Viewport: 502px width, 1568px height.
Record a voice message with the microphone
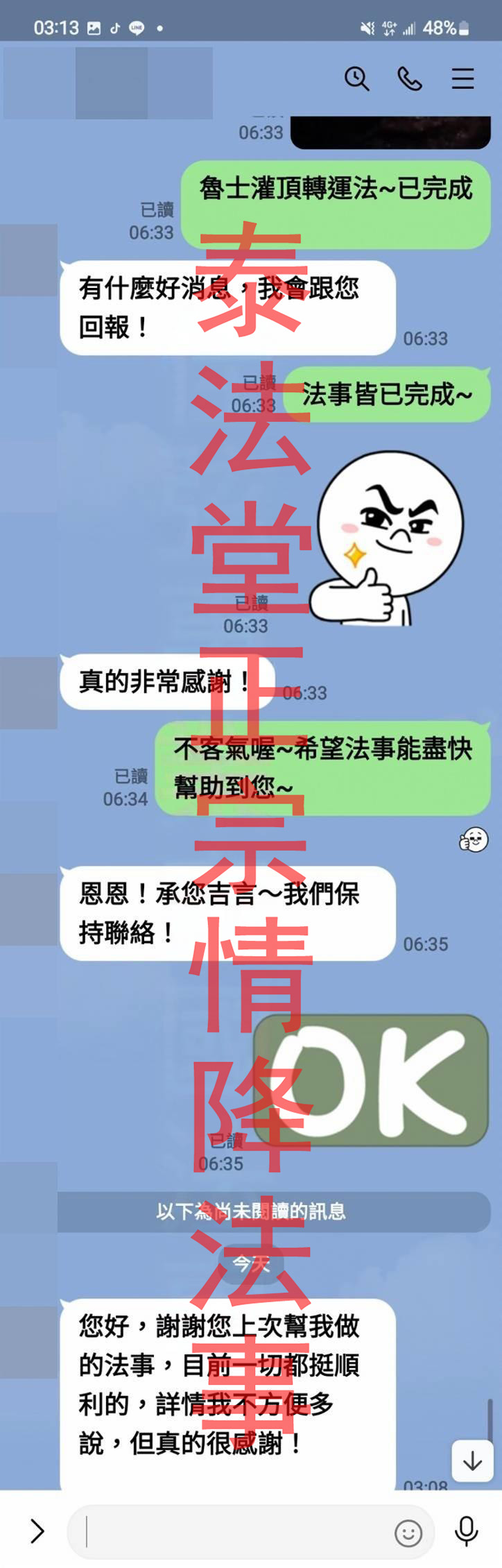click(x=466, y=1531)
